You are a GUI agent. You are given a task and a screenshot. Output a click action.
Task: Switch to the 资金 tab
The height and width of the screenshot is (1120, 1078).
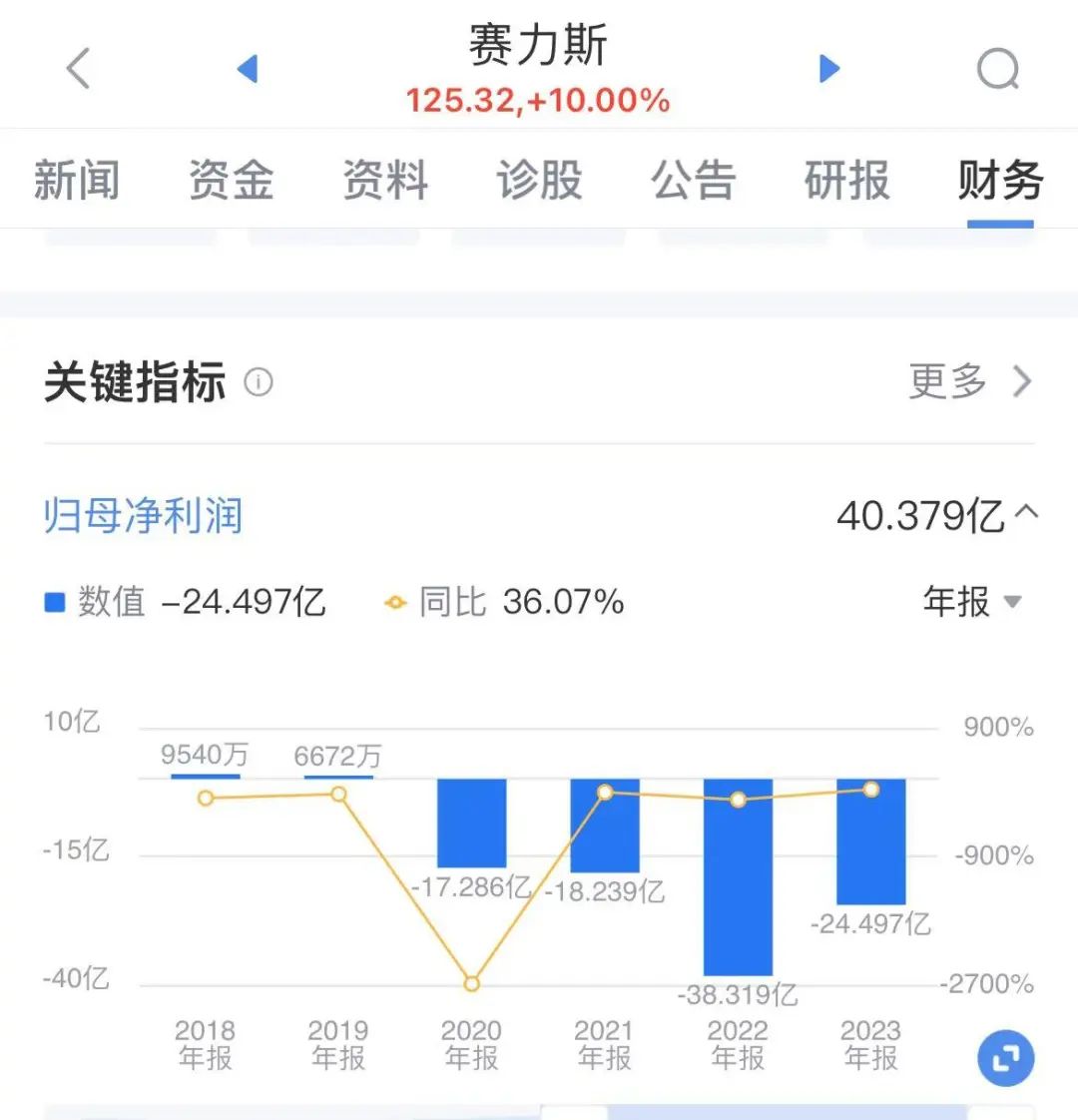(231, 181)
